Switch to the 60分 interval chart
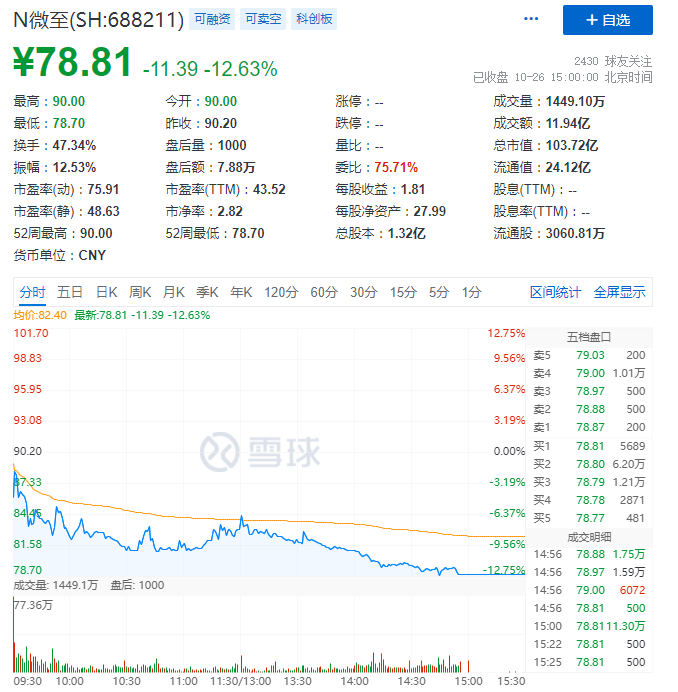Image resolution: width=678 pixels, height=692 pixels. point(324,292)
